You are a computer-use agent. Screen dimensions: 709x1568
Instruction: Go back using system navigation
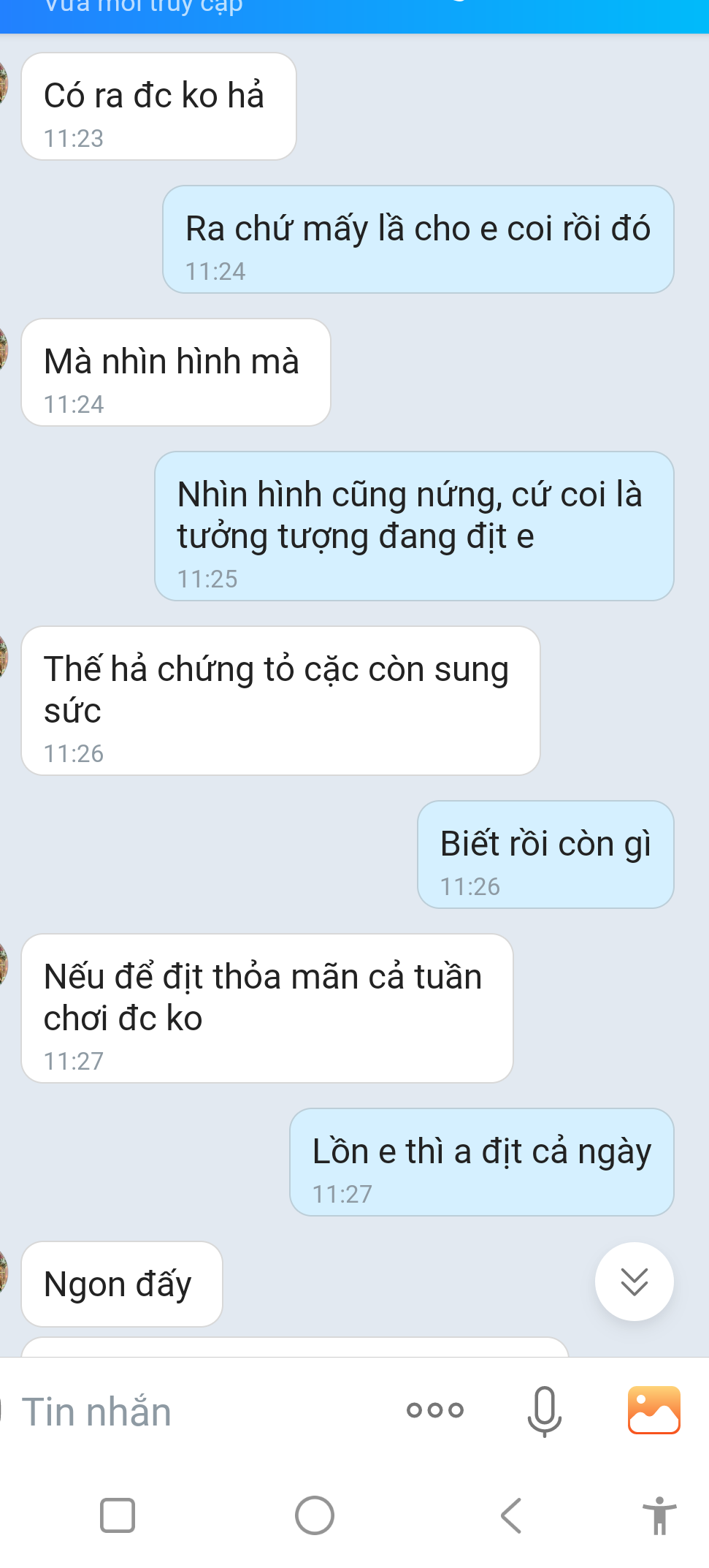pos(511,1515)
